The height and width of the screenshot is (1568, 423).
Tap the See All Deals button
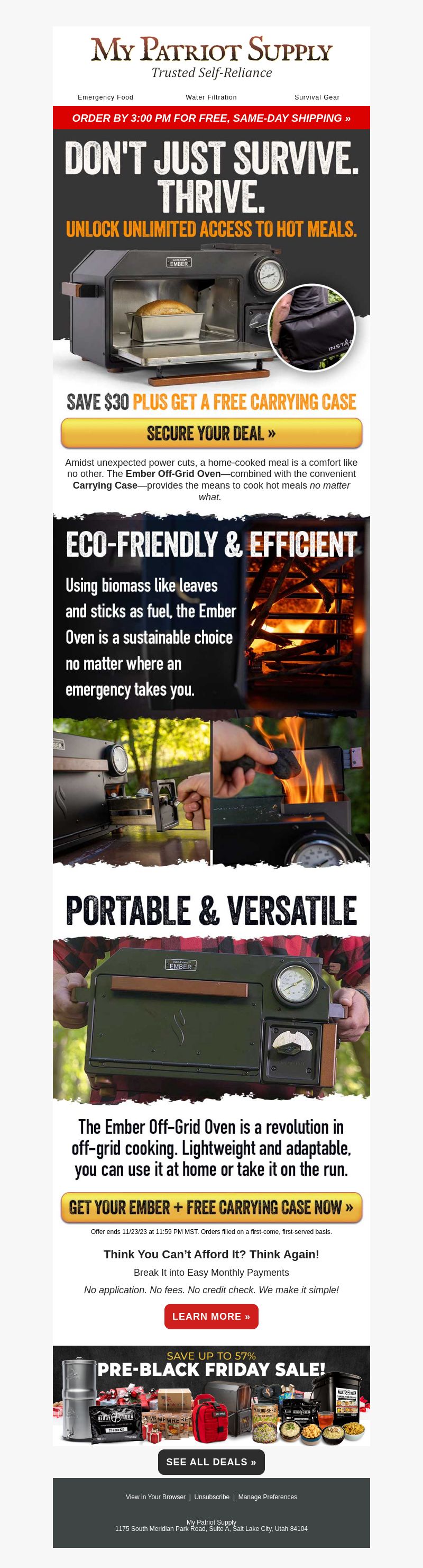coord(211,1462)
